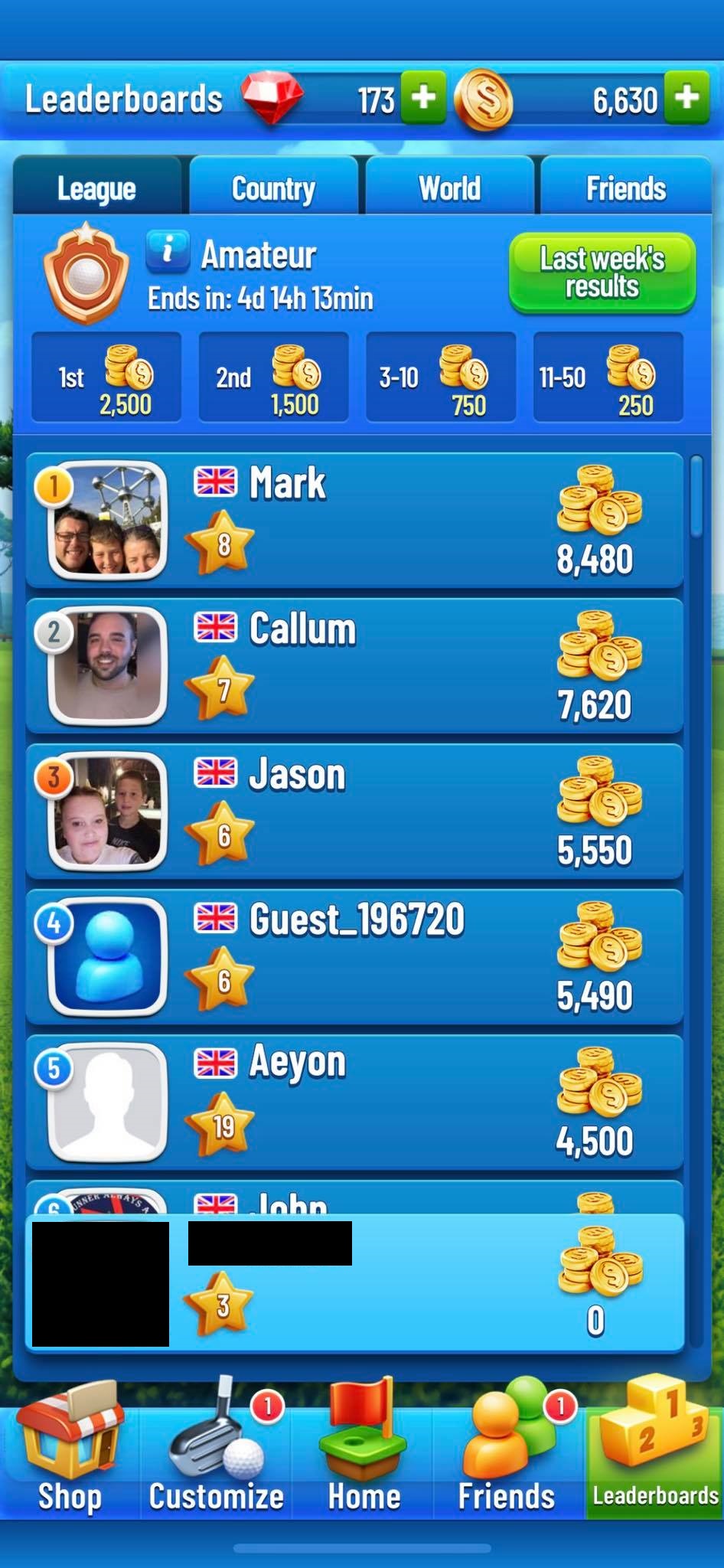
Task: Open Guest_196720's leaderboard row
Action: (354, 956)
